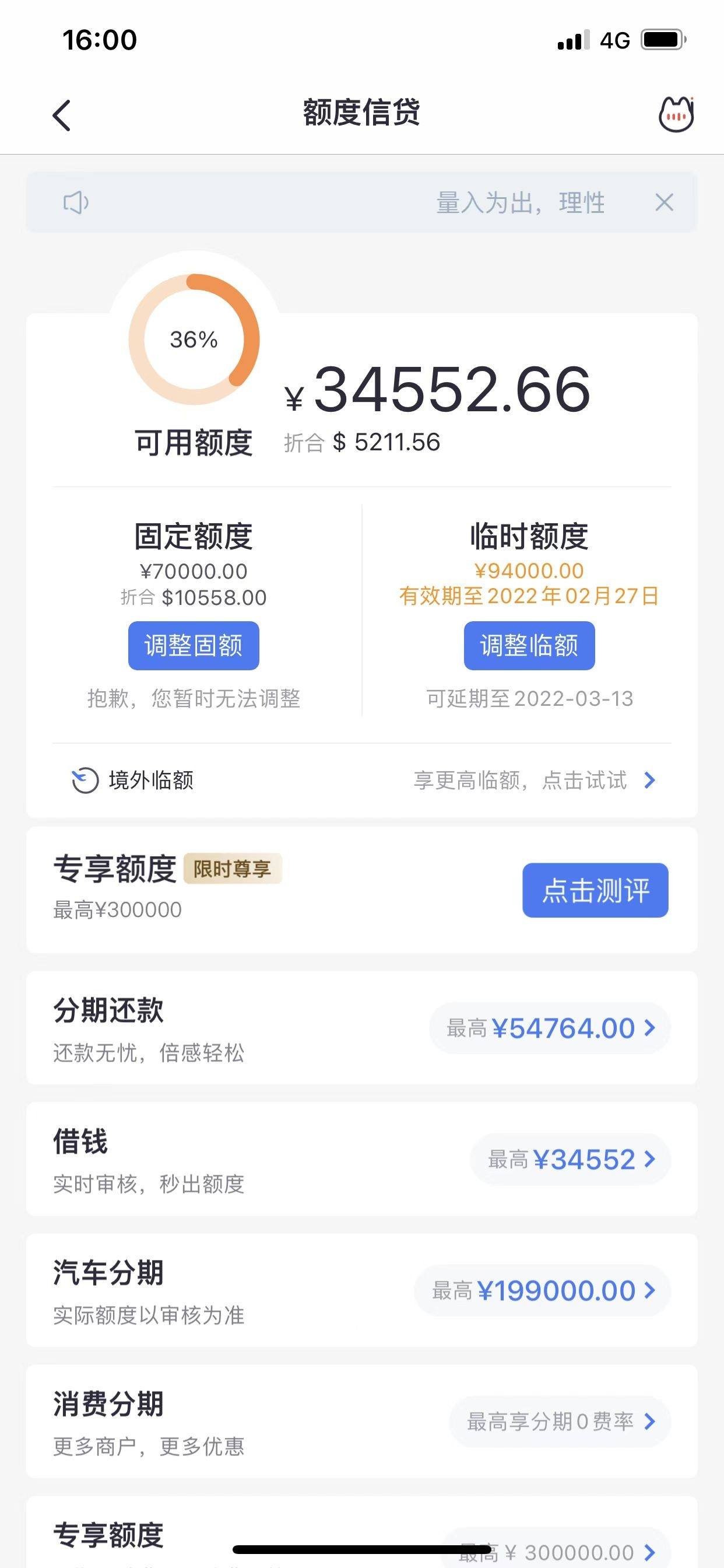The height and width of the screenshot is (1568, 724).
Task: Open 分期还款 最高¥54764.00
Action: [x=550, y=1028]
